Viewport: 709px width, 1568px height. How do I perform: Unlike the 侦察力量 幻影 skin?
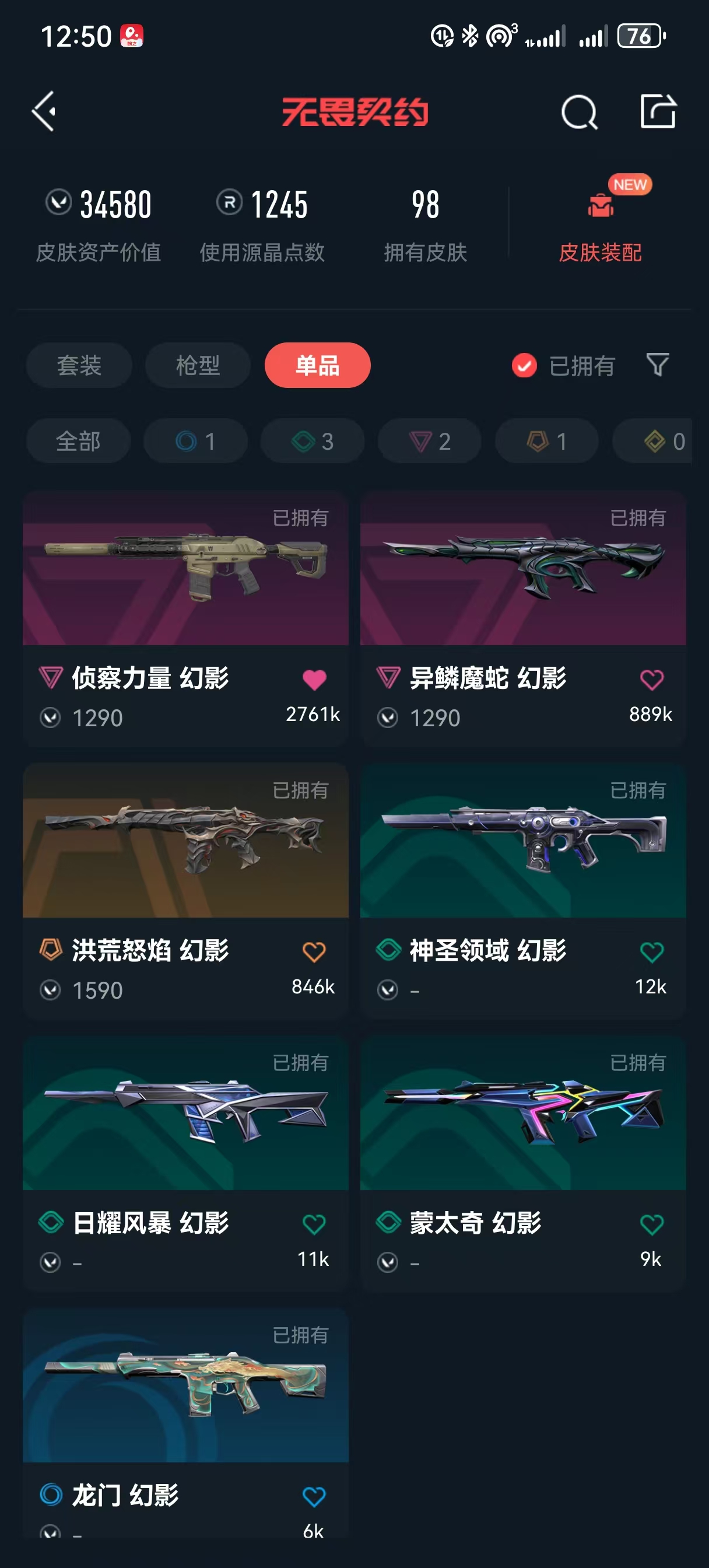tap(314, 680)
